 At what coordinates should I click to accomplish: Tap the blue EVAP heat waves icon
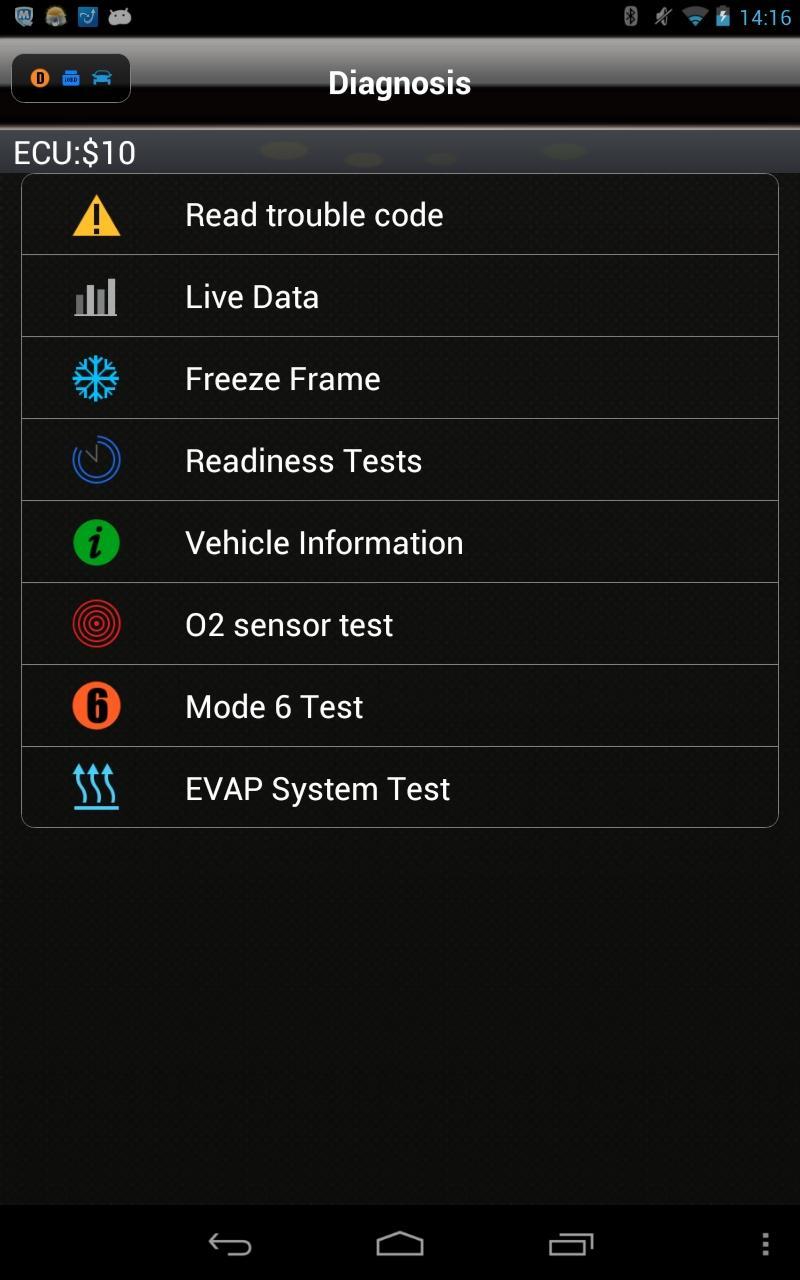coord(96,788)
